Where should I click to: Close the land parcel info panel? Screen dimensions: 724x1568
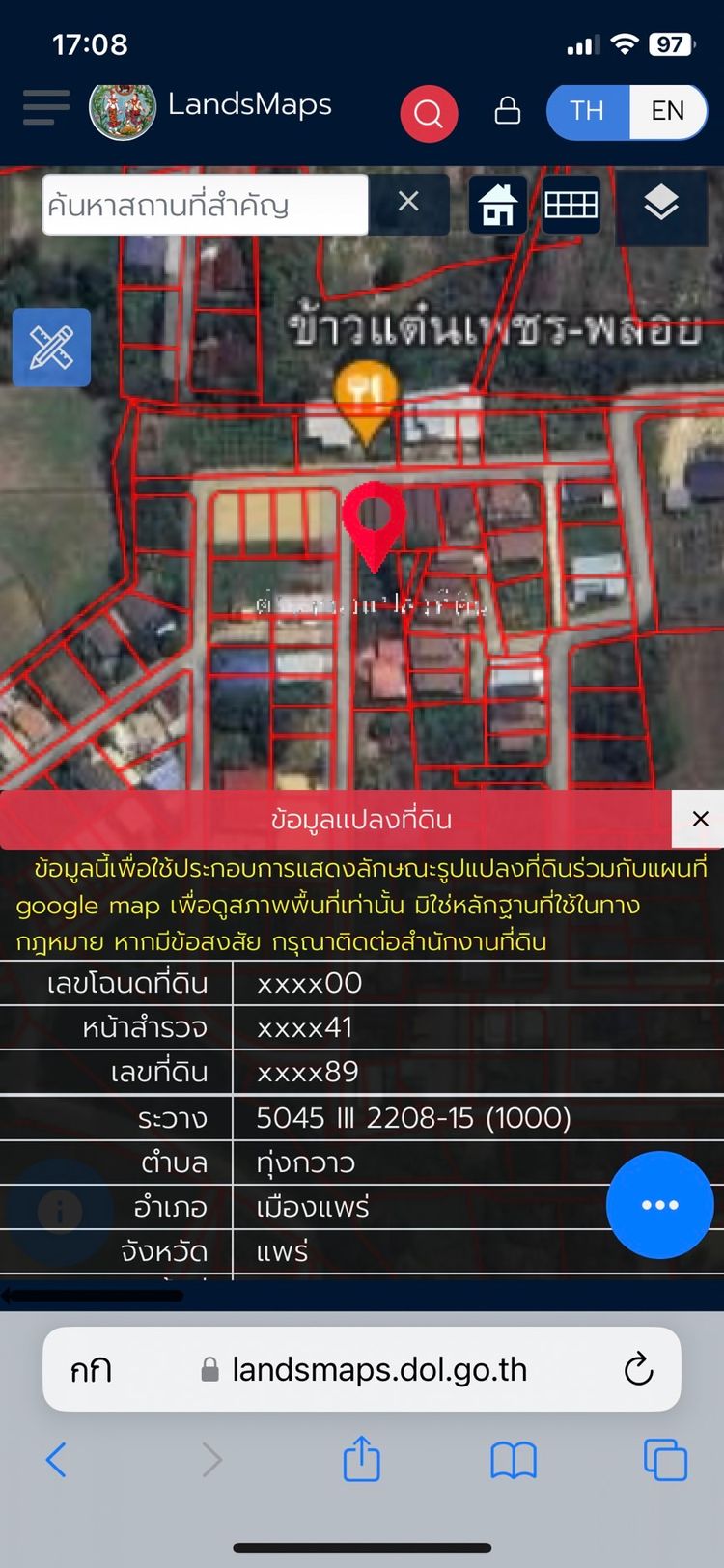point(700,819)
